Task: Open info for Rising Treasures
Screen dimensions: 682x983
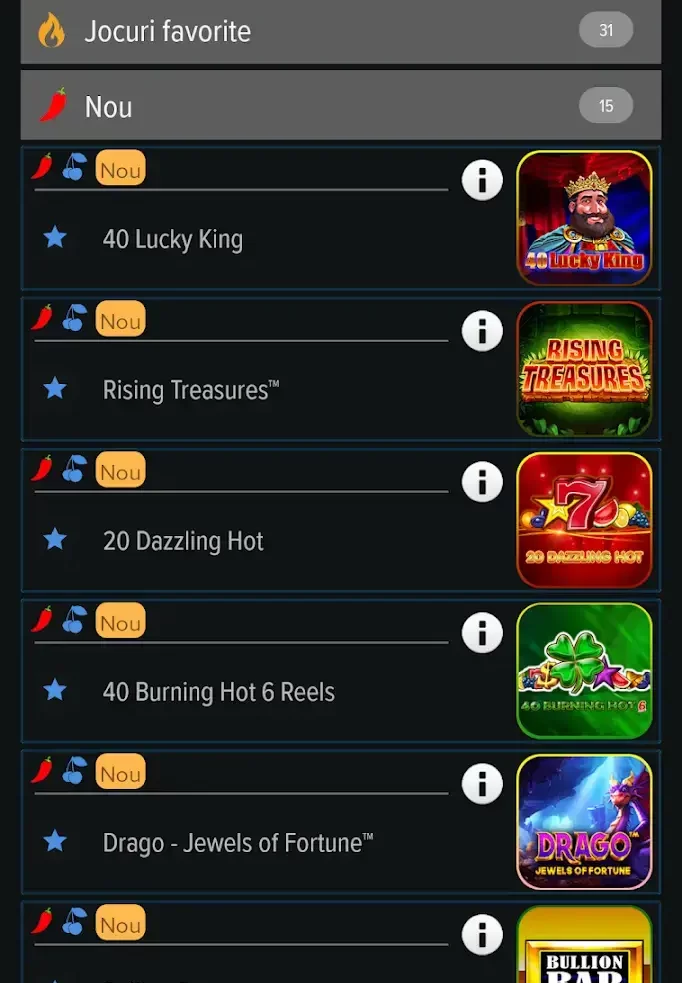Action: [x=482, y=331]
